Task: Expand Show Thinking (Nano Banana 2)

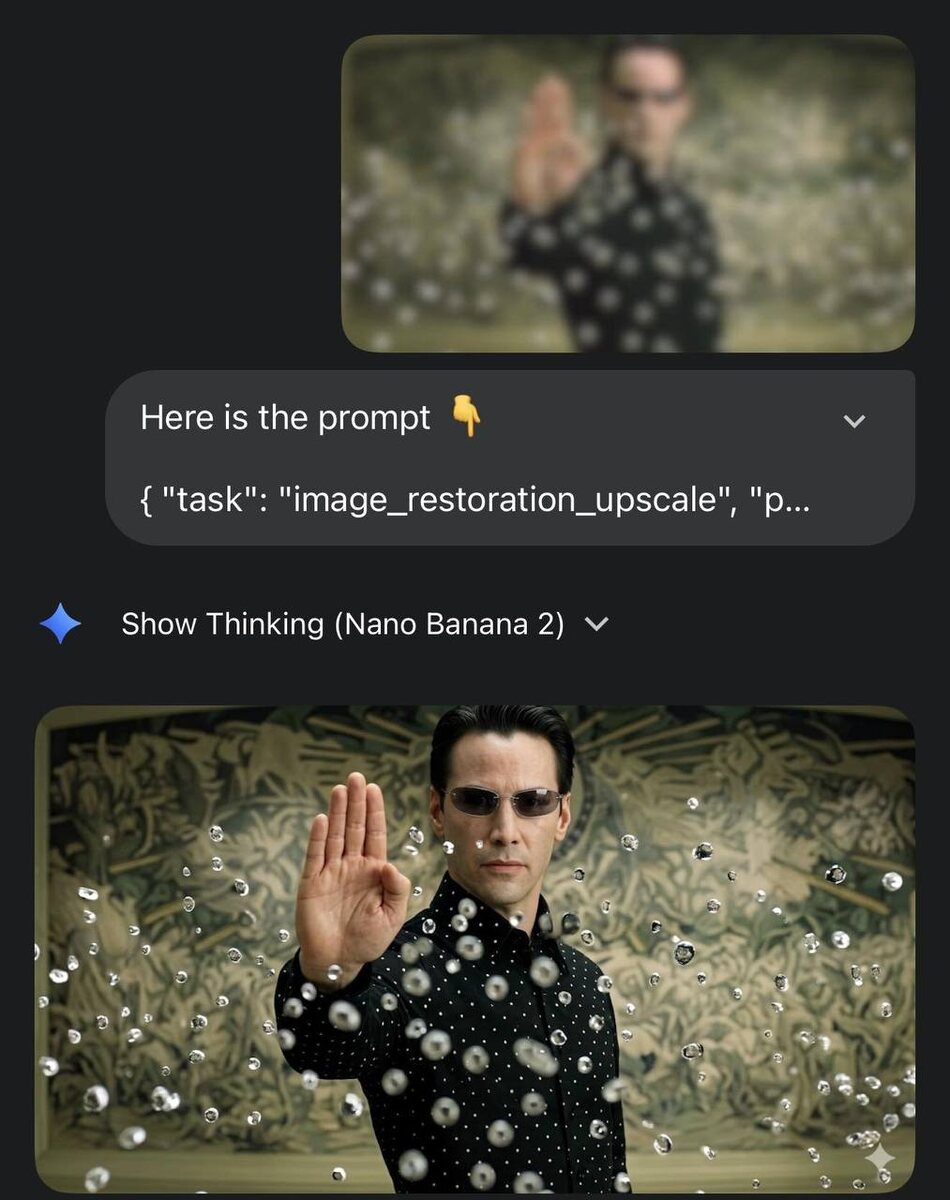Action: point(596,624)
